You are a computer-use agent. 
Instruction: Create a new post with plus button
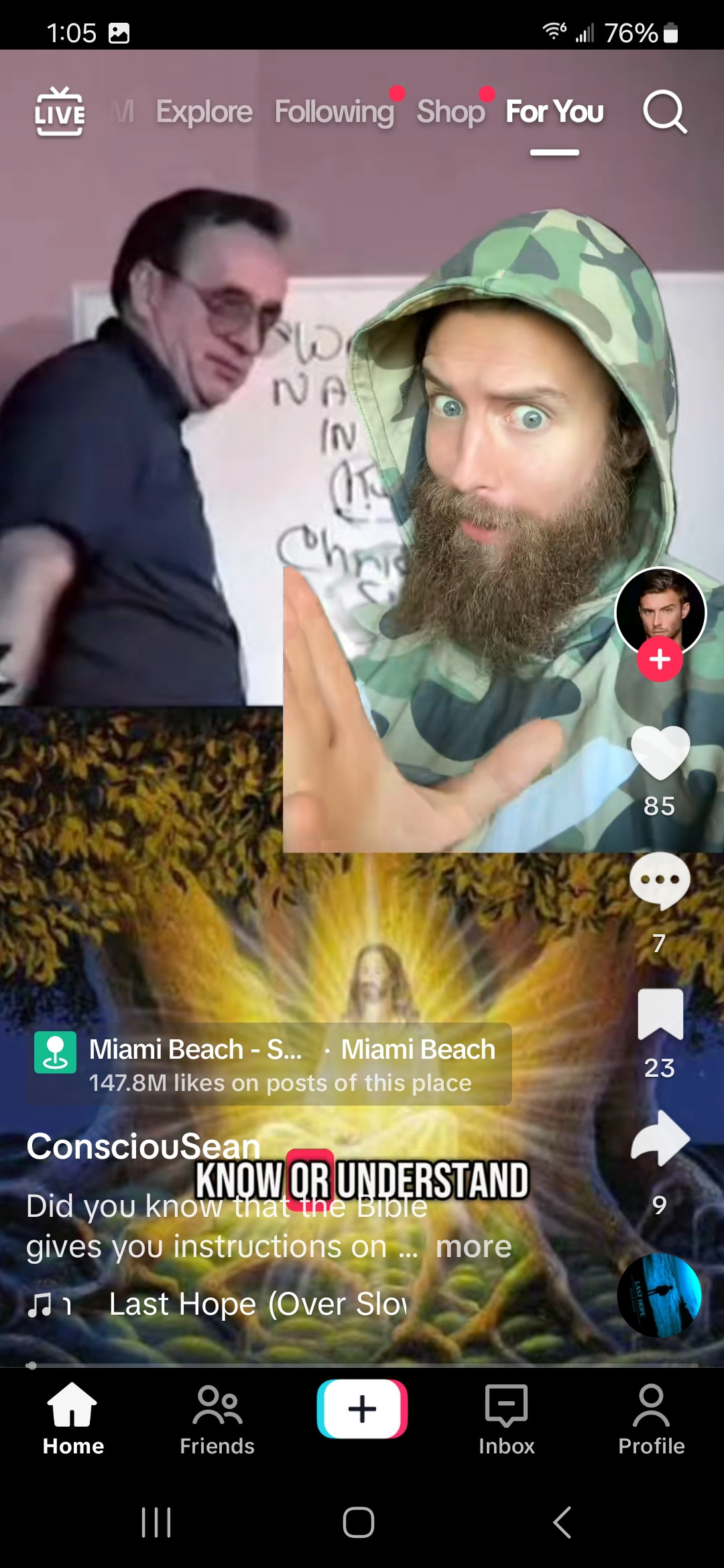362,1409
